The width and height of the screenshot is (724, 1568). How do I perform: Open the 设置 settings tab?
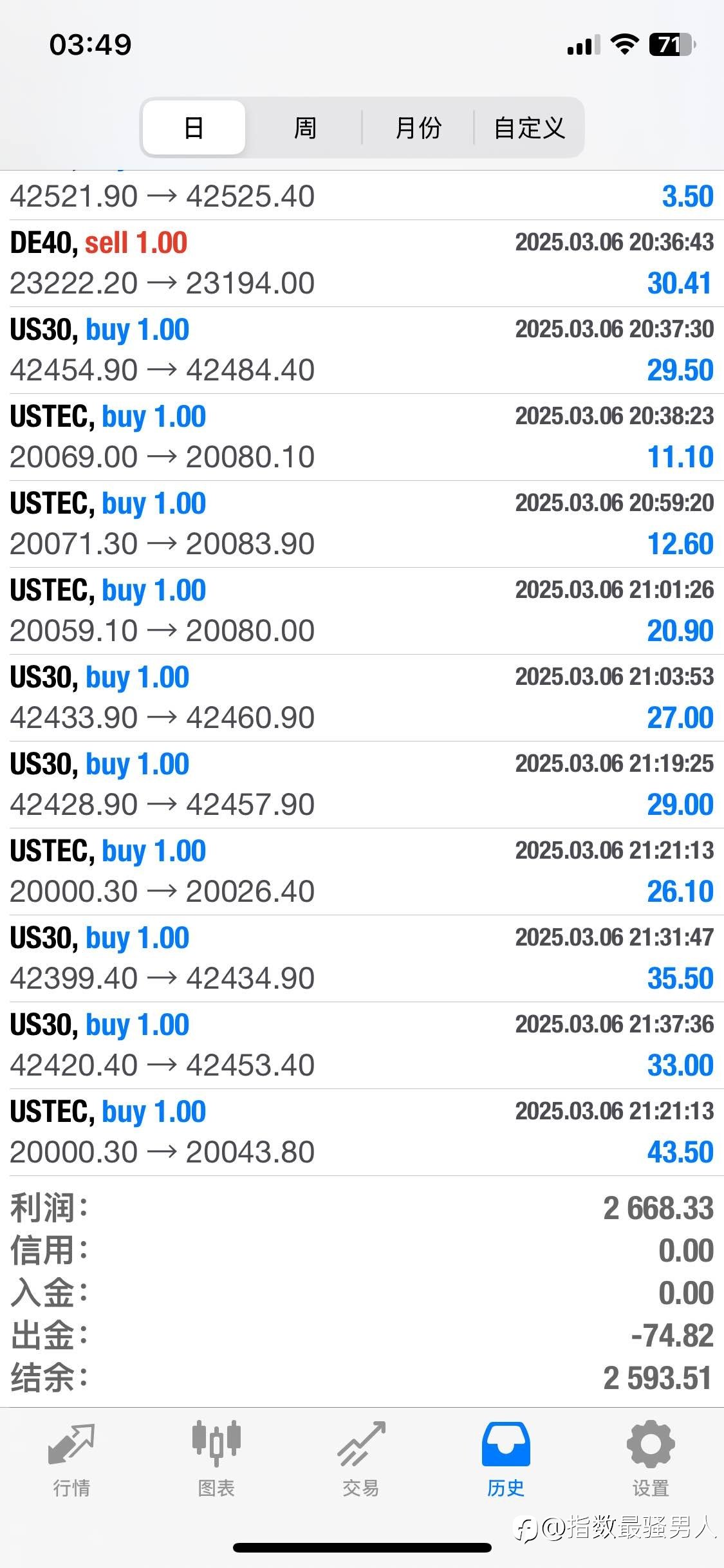[651, 1460]
